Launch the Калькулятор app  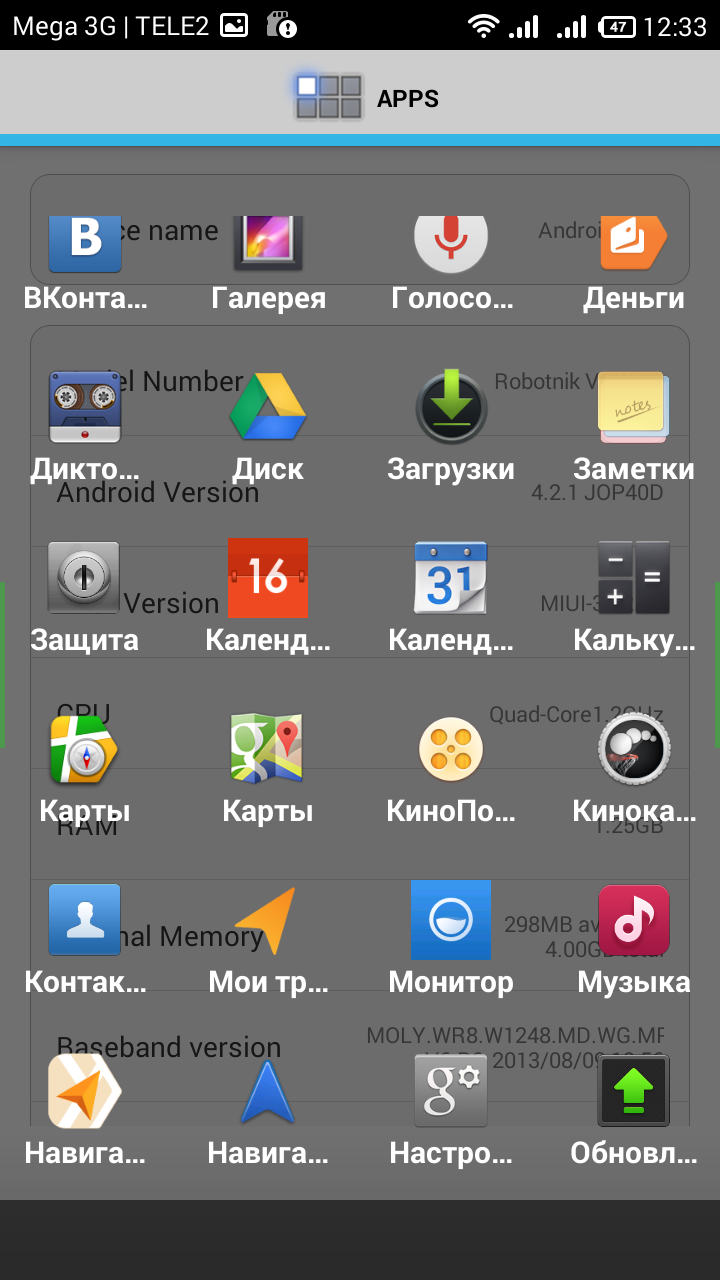634,578
